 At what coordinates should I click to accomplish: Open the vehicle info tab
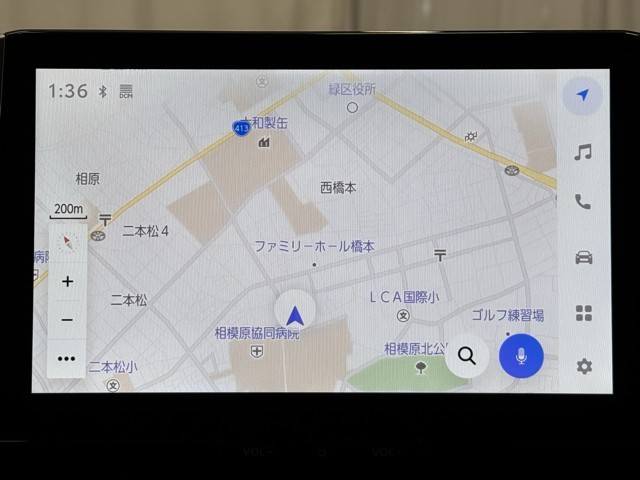click(583, 258)
